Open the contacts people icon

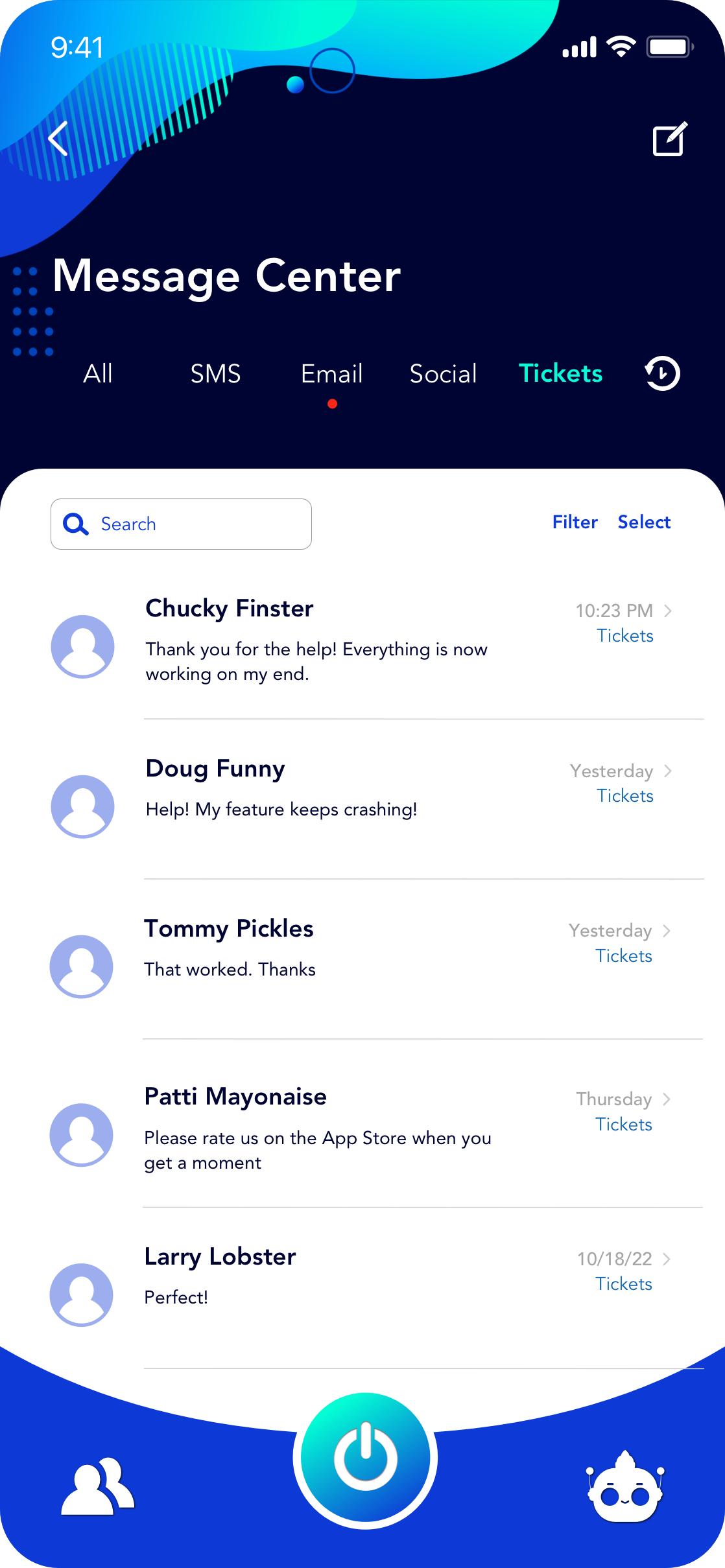pyautogui.click(x=97, y=1487)
